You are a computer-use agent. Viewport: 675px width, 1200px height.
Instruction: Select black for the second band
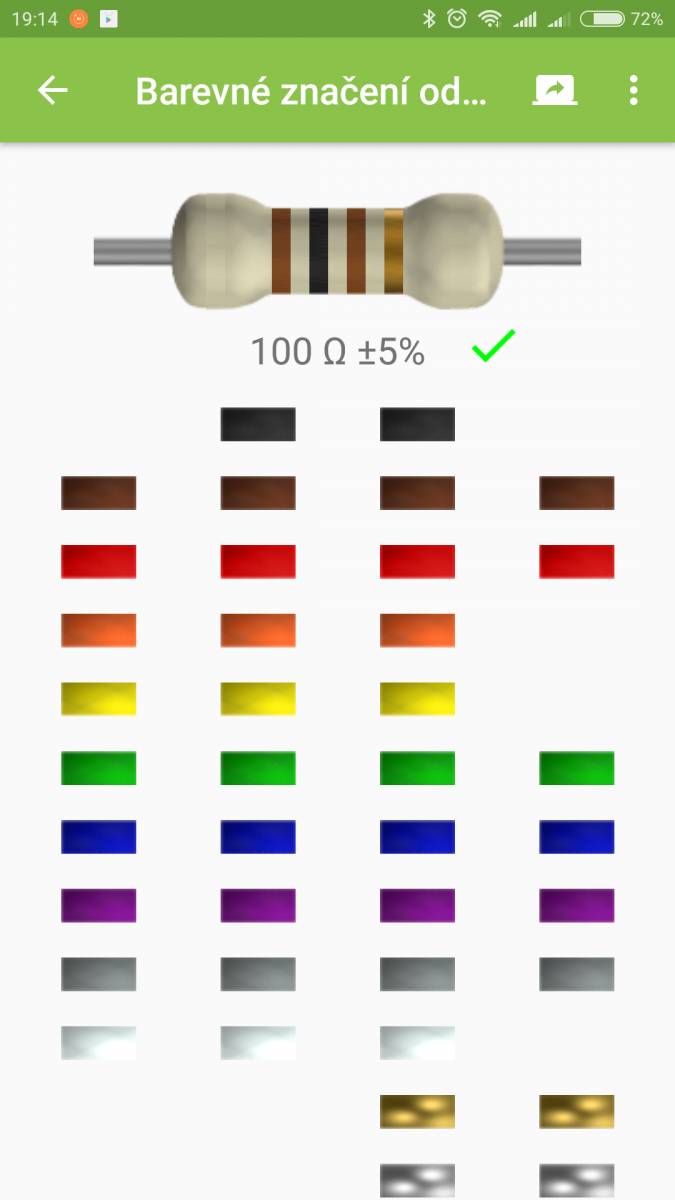click(x=258, y=424)
